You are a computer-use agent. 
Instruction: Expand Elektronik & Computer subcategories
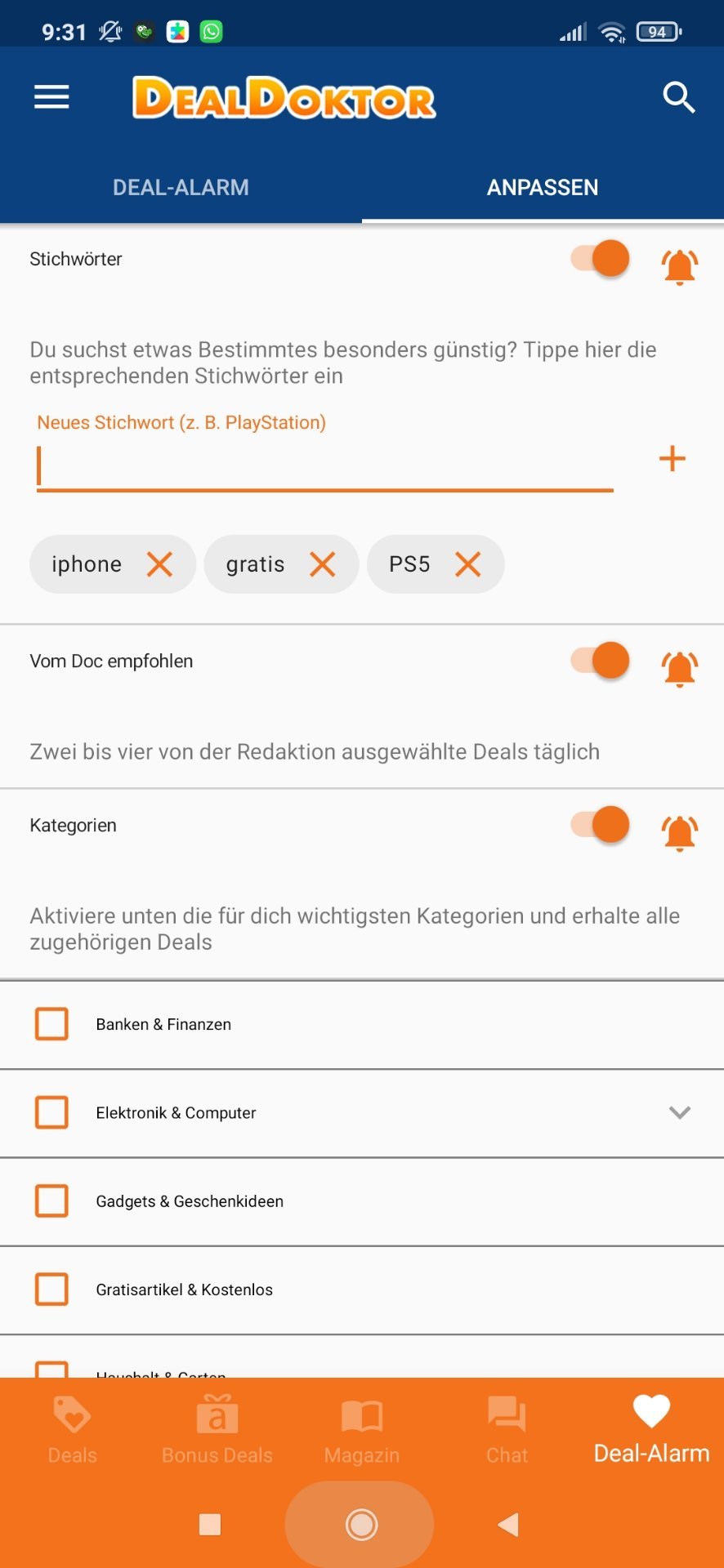(x=679, y=1112)
